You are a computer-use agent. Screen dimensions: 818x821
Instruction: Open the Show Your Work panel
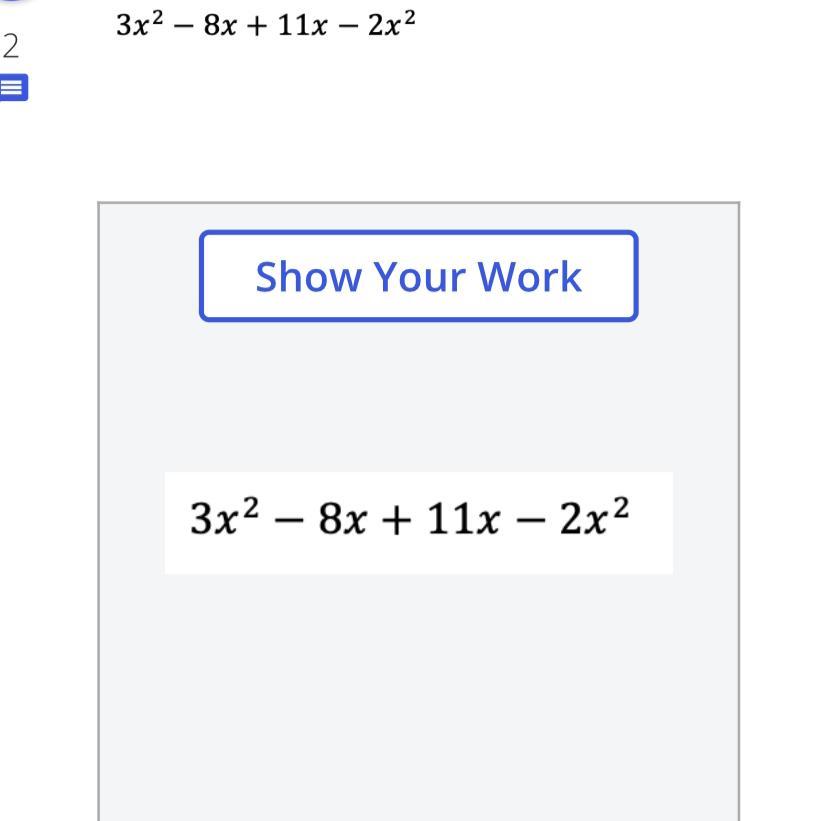pyautogui.click(x=418, y=276)
